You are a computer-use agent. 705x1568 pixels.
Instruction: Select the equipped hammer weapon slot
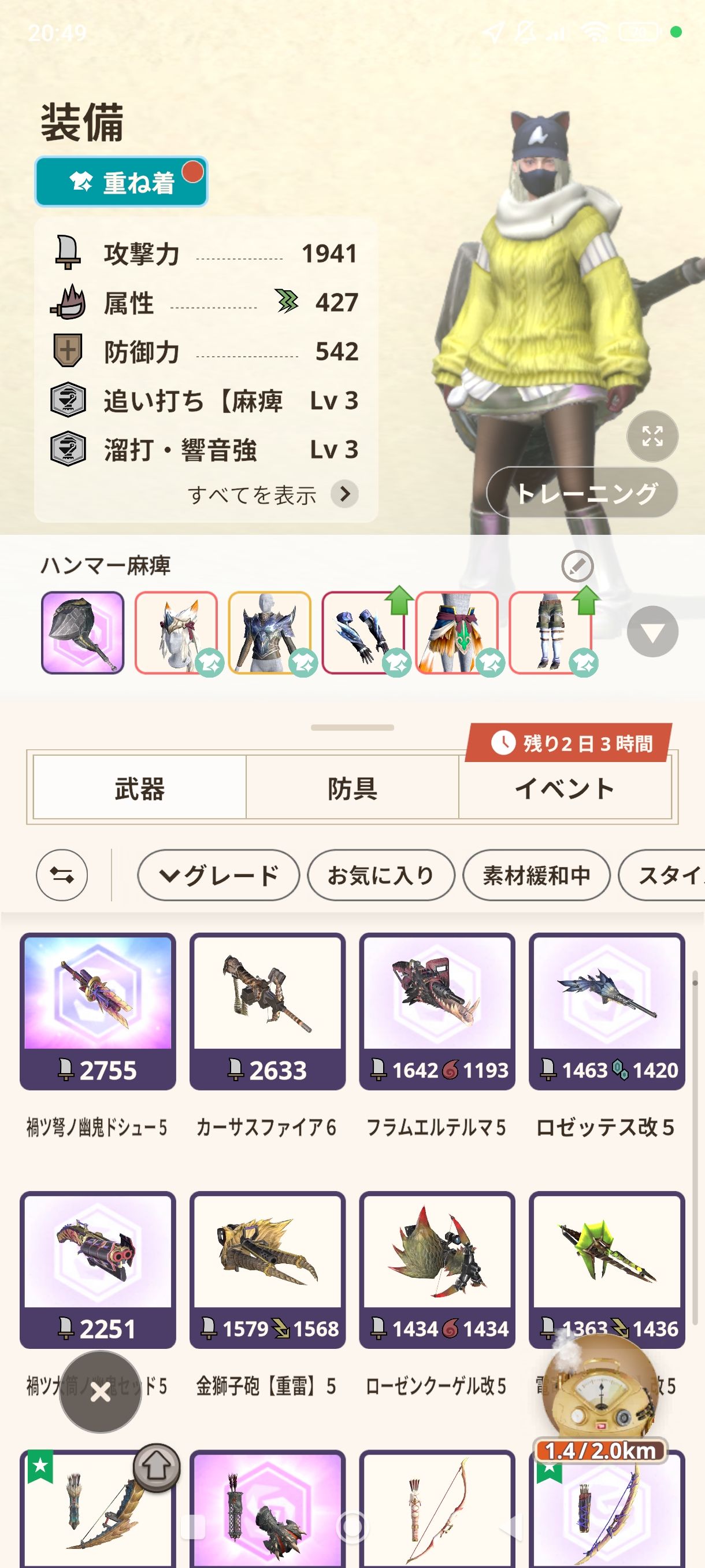tap(83, 633)
